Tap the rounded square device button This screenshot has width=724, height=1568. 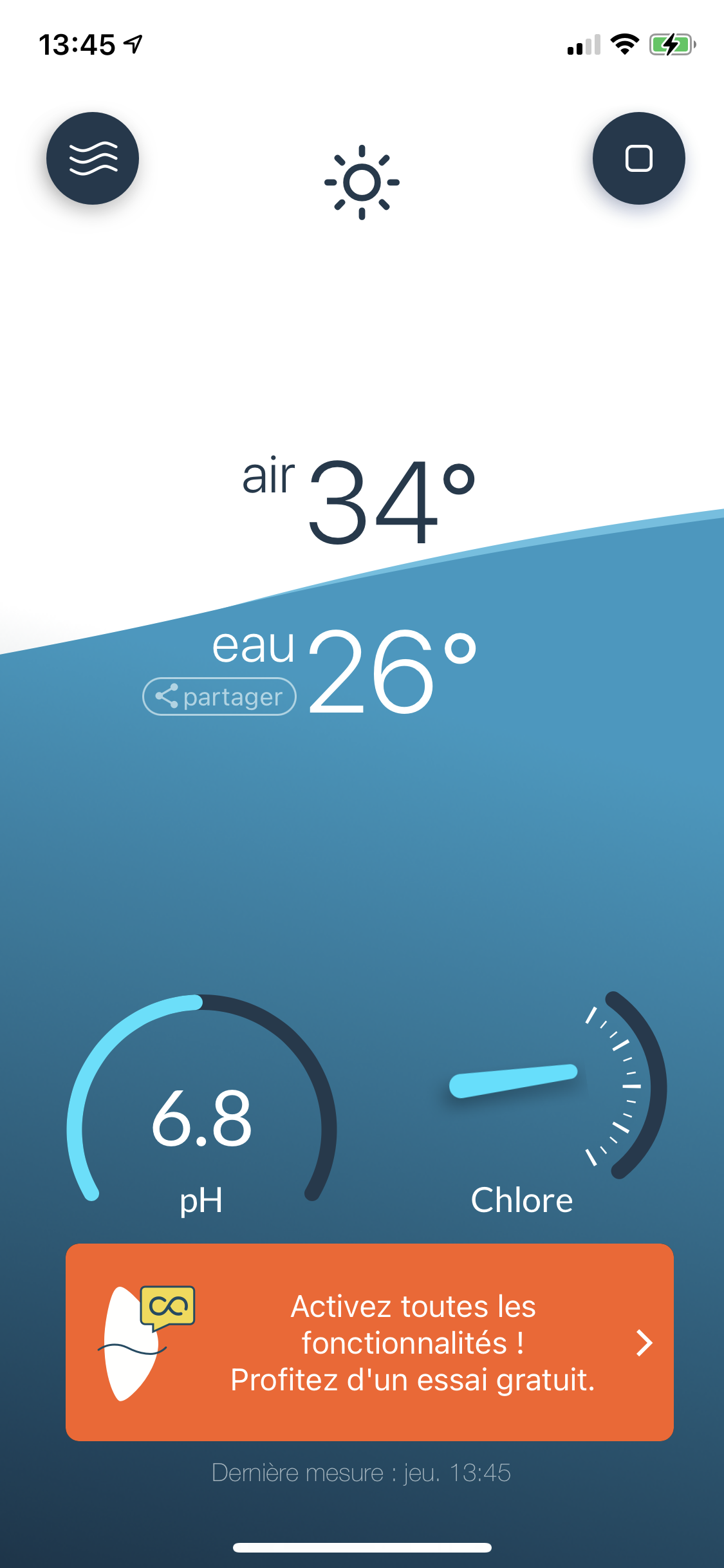click(638, 158)
